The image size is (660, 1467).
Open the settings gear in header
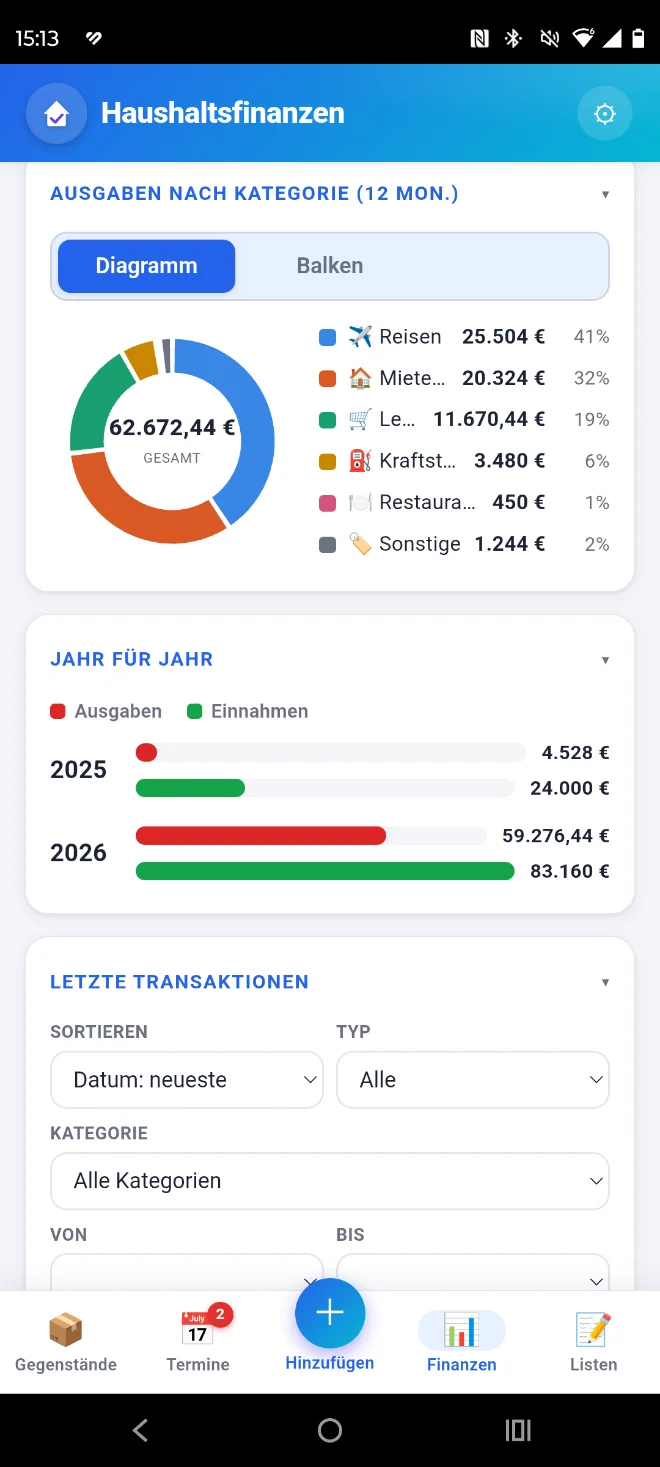[604, 114]
